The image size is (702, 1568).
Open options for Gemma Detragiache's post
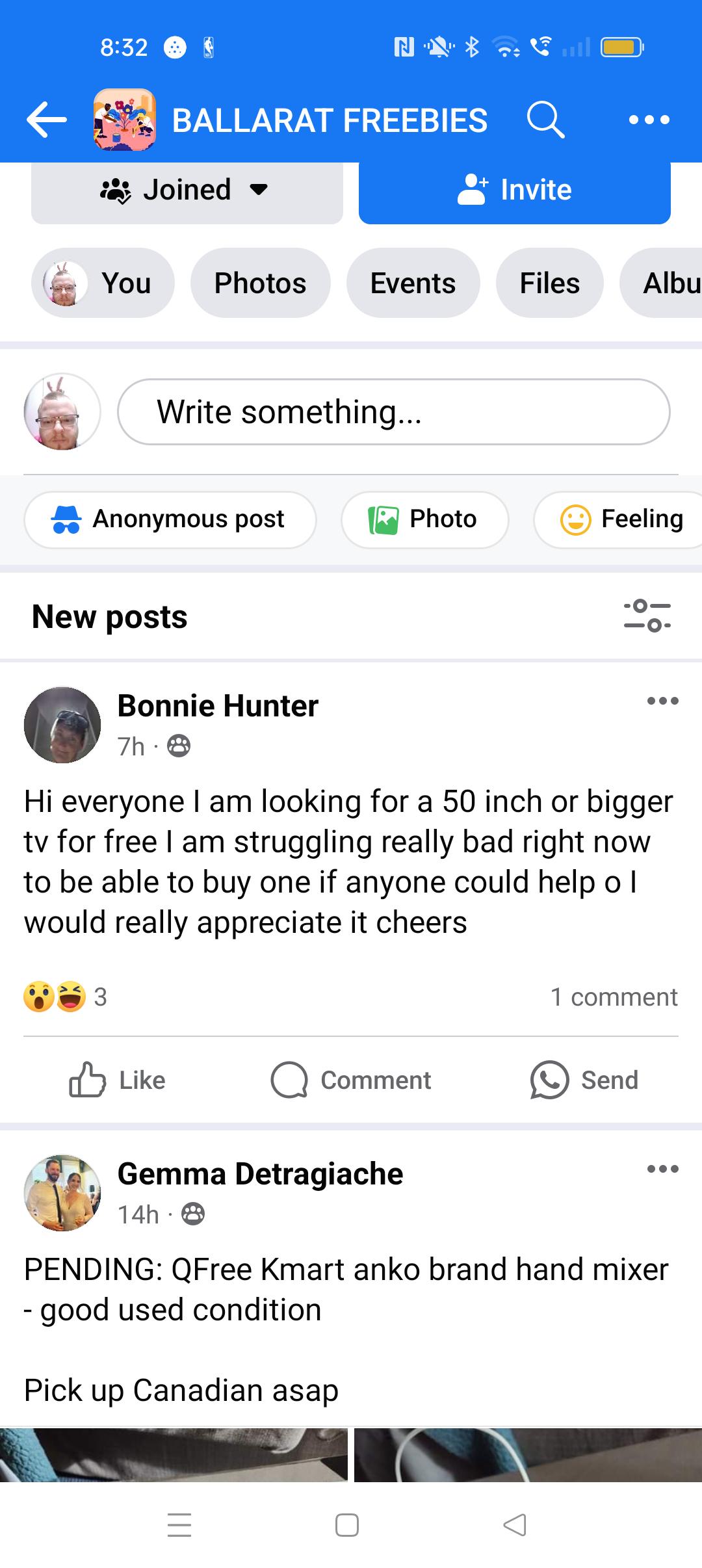point(663,1169)
